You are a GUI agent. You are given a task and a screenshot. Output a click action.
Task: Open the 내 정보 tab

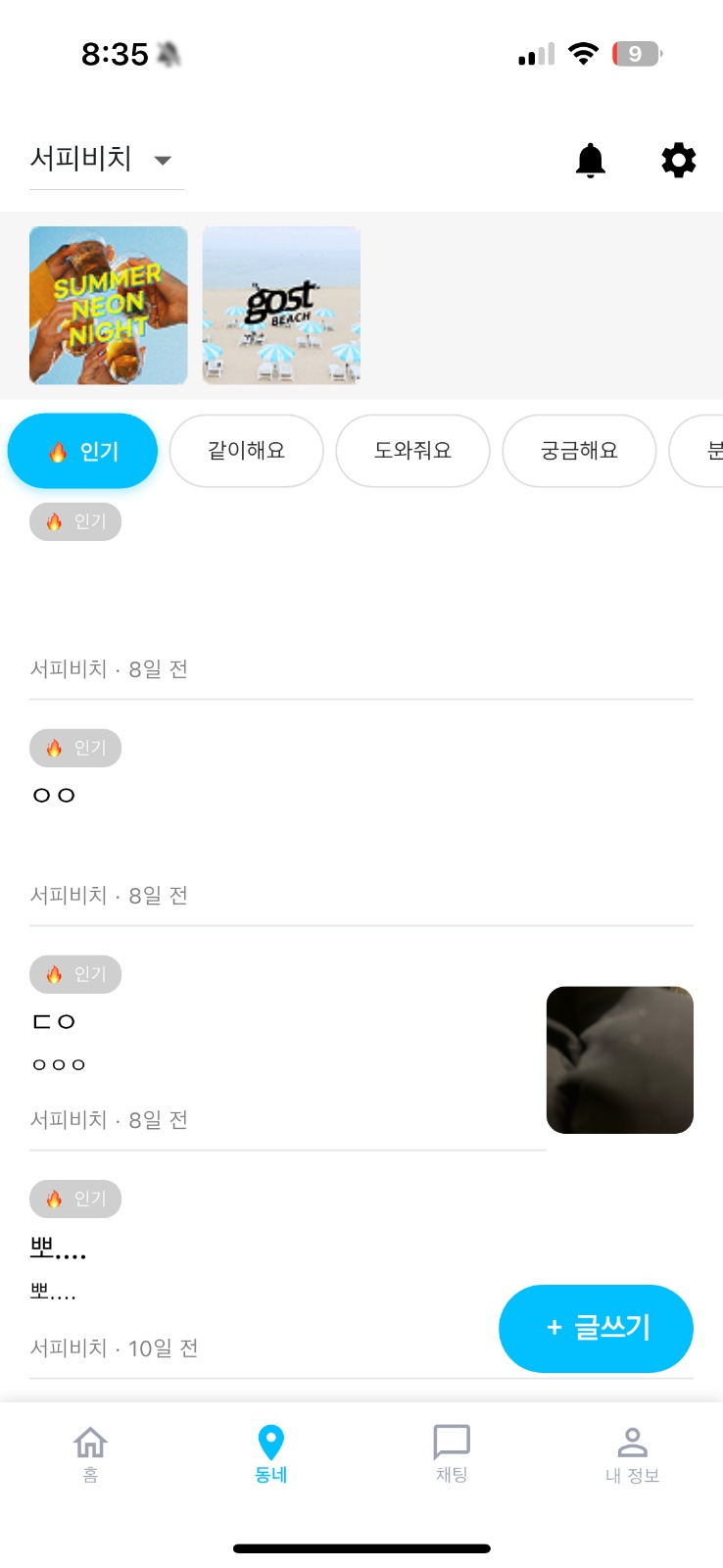(632, 1454)
